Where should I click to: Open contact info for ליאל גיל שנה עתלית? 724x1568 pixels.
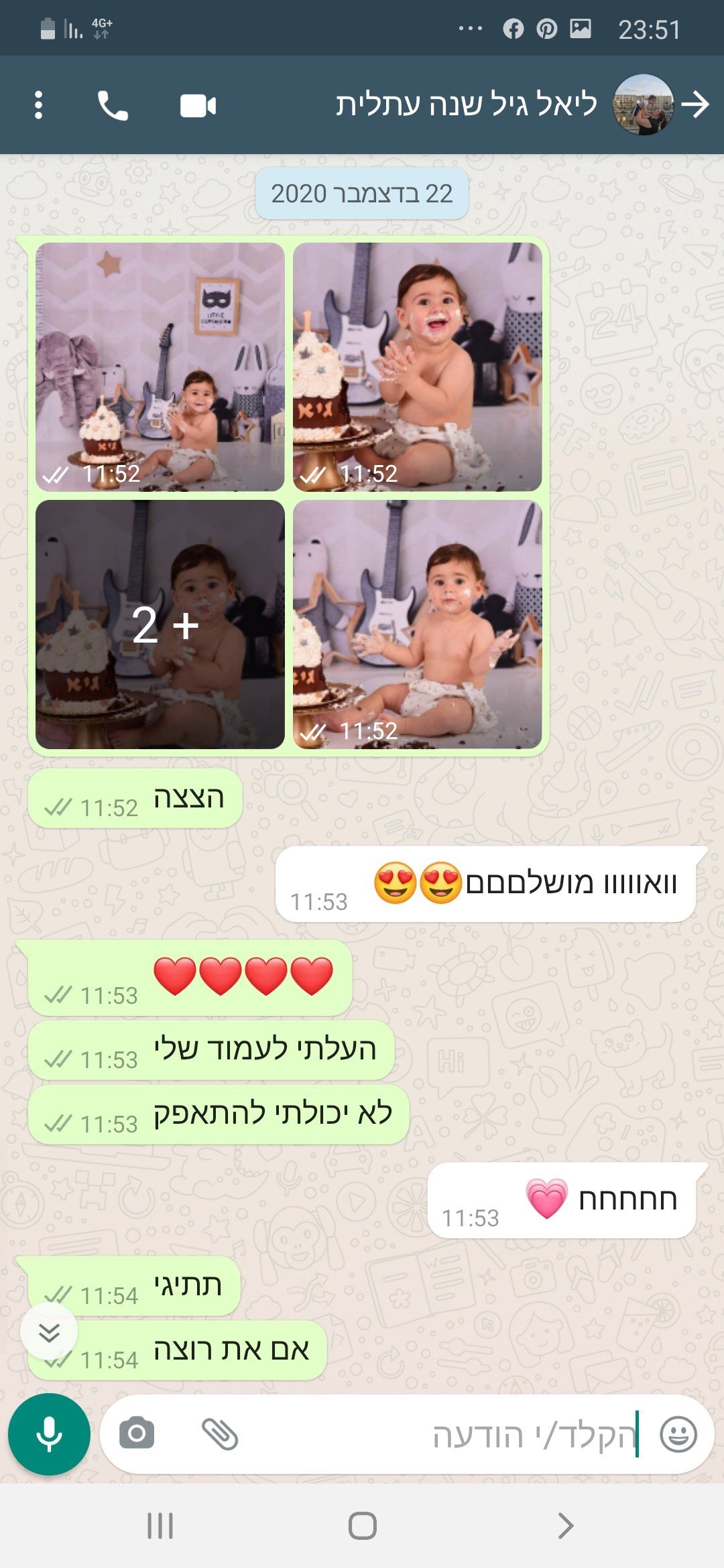pos(466,105)
